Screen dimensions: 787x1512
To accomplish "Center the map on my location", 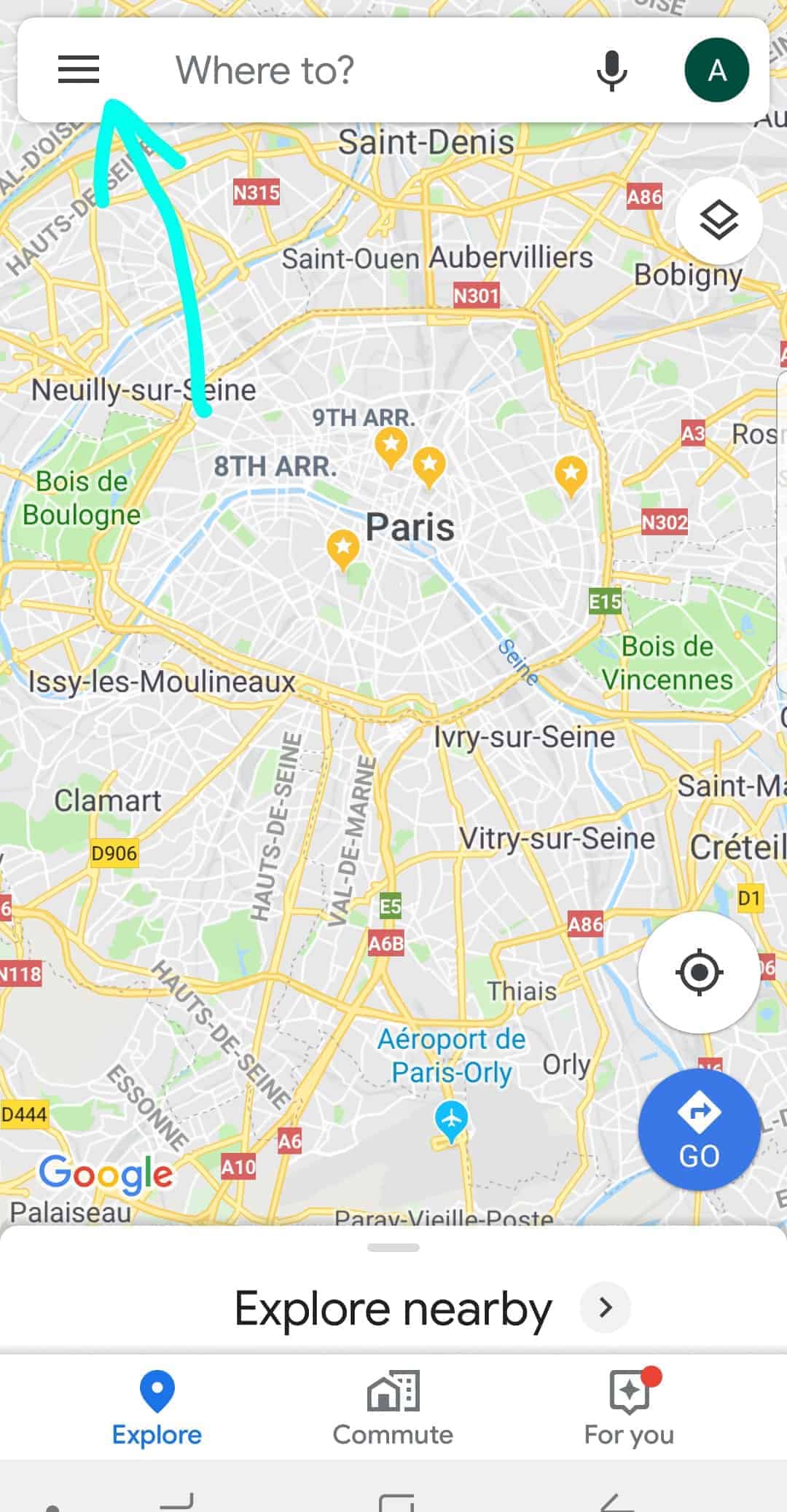I will (x=699, y=972).
